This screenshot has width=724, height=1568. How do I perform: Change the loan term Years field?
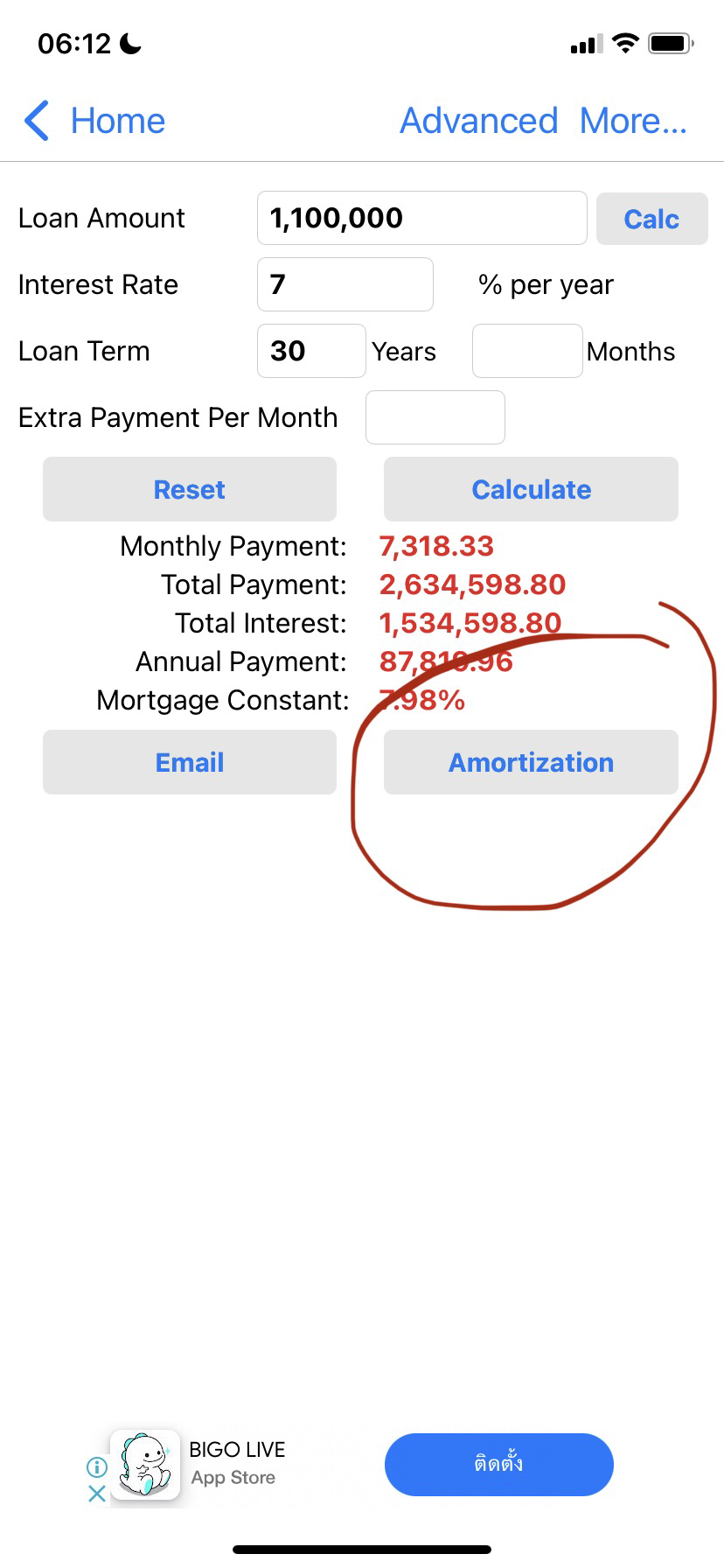(x=311, y=351)
